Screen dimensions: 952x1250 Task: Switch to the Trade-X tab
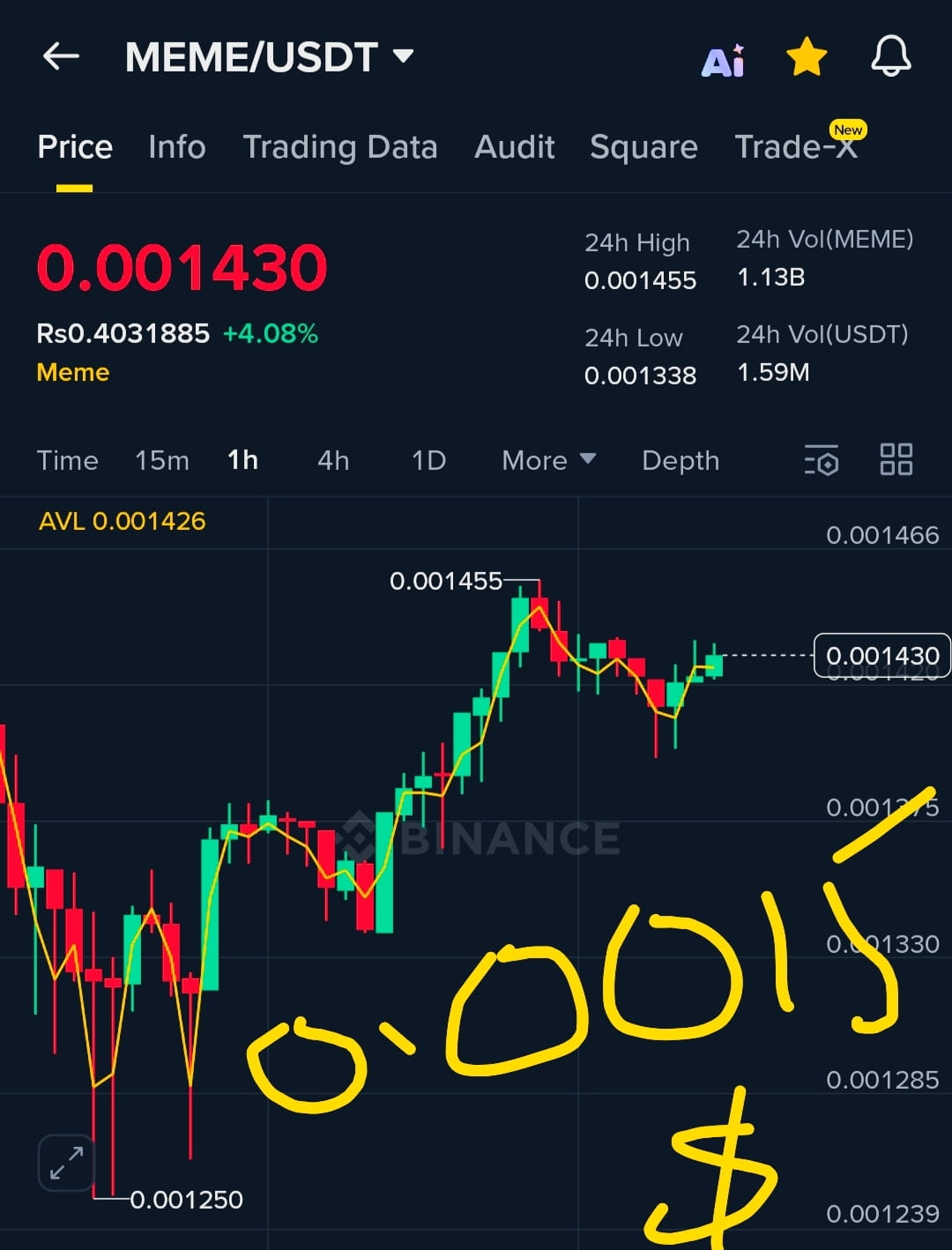[x=795, y=147]
